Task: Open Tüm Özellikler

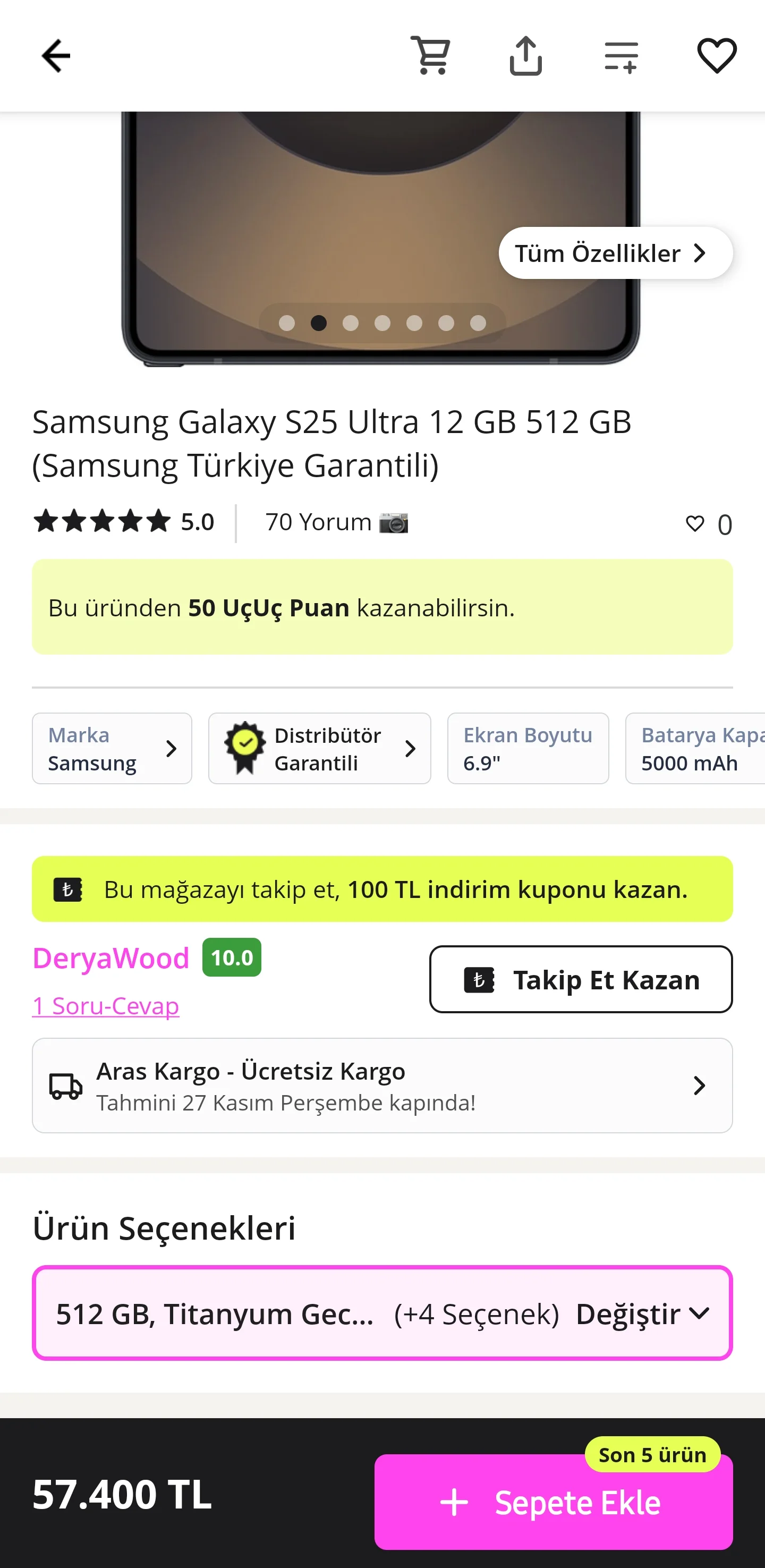Action: point(615,253)
